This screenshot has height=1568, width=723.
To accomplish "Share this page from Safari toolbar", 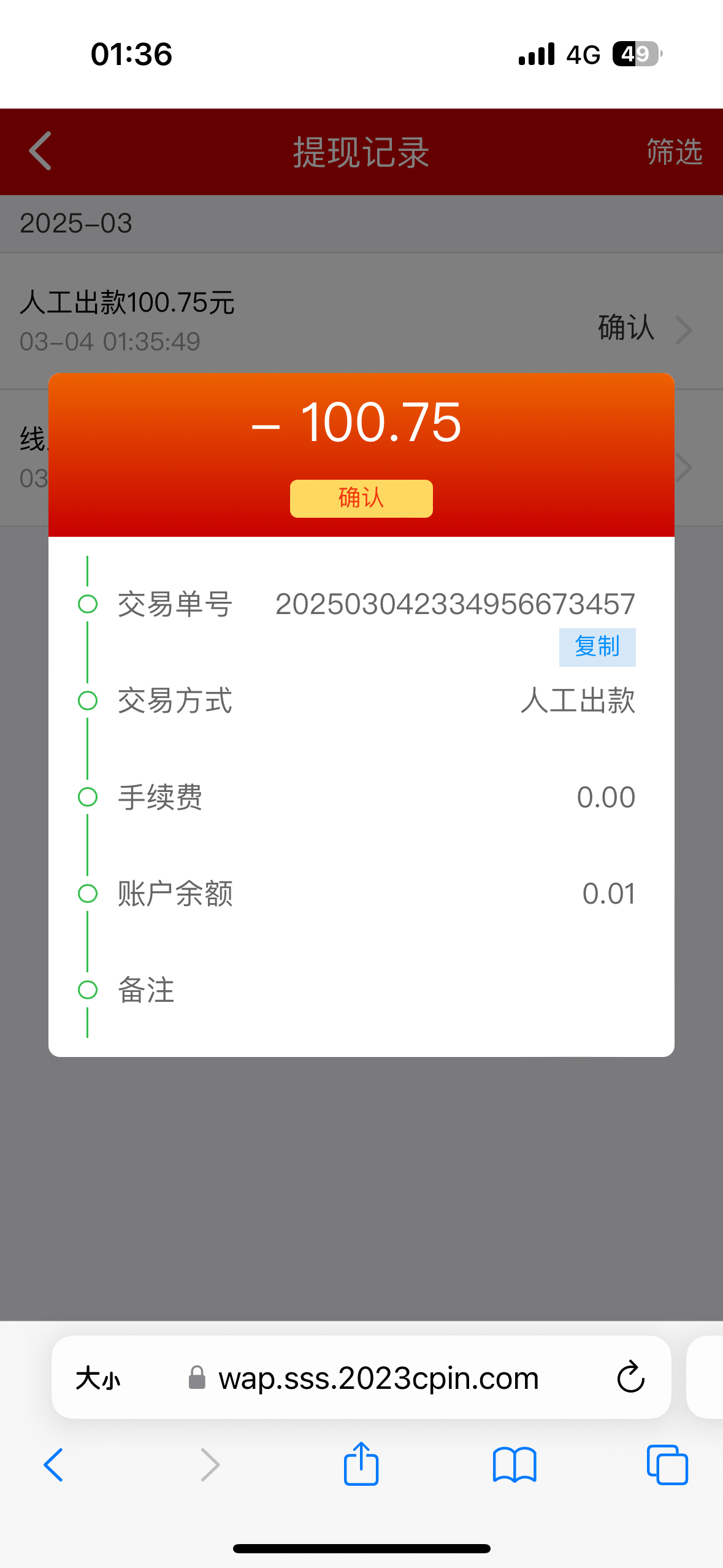I will (x=361, y=1464).
